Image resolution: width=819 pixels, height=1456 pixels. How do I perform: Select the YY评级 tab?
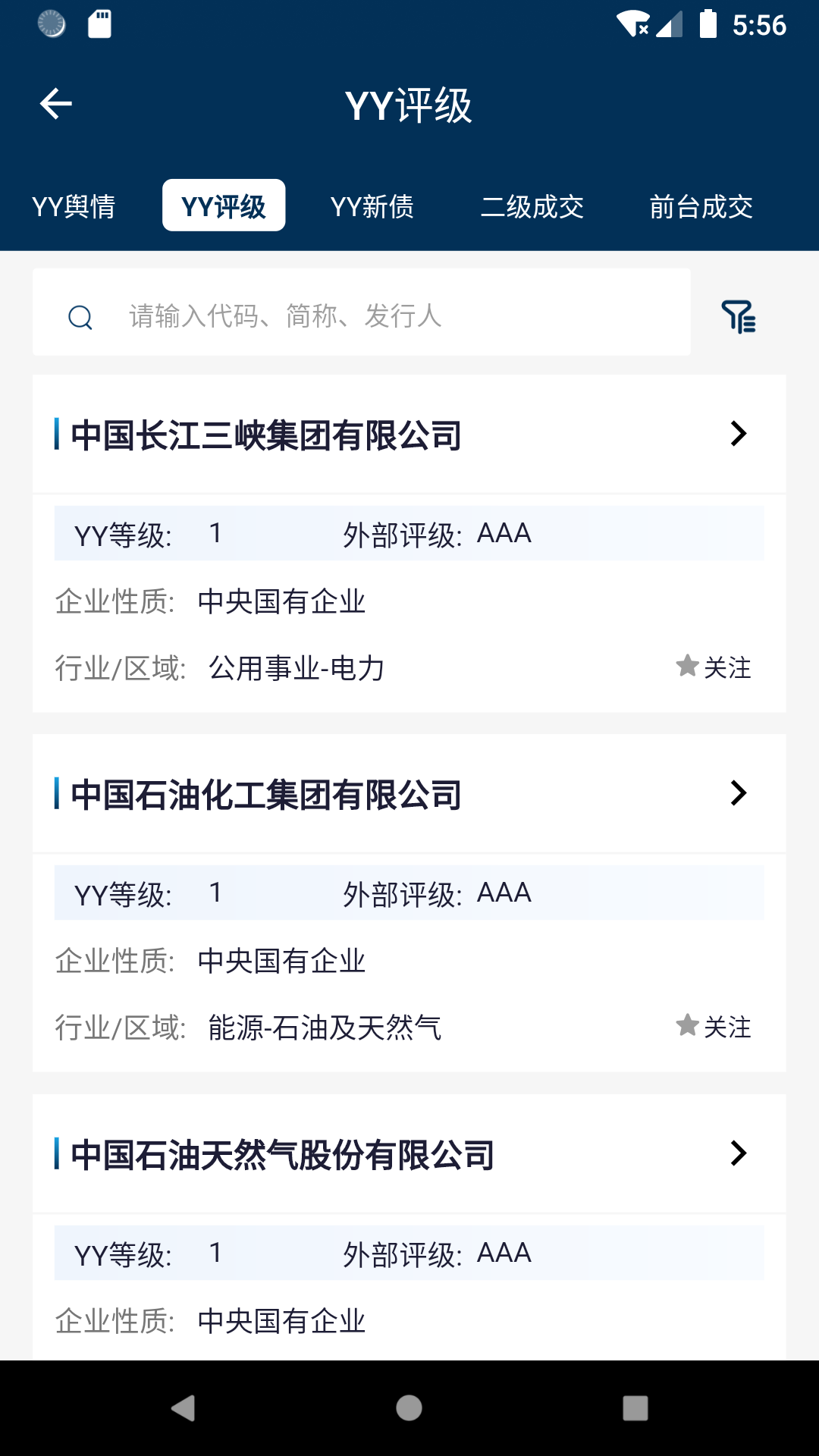pos(224,206)
